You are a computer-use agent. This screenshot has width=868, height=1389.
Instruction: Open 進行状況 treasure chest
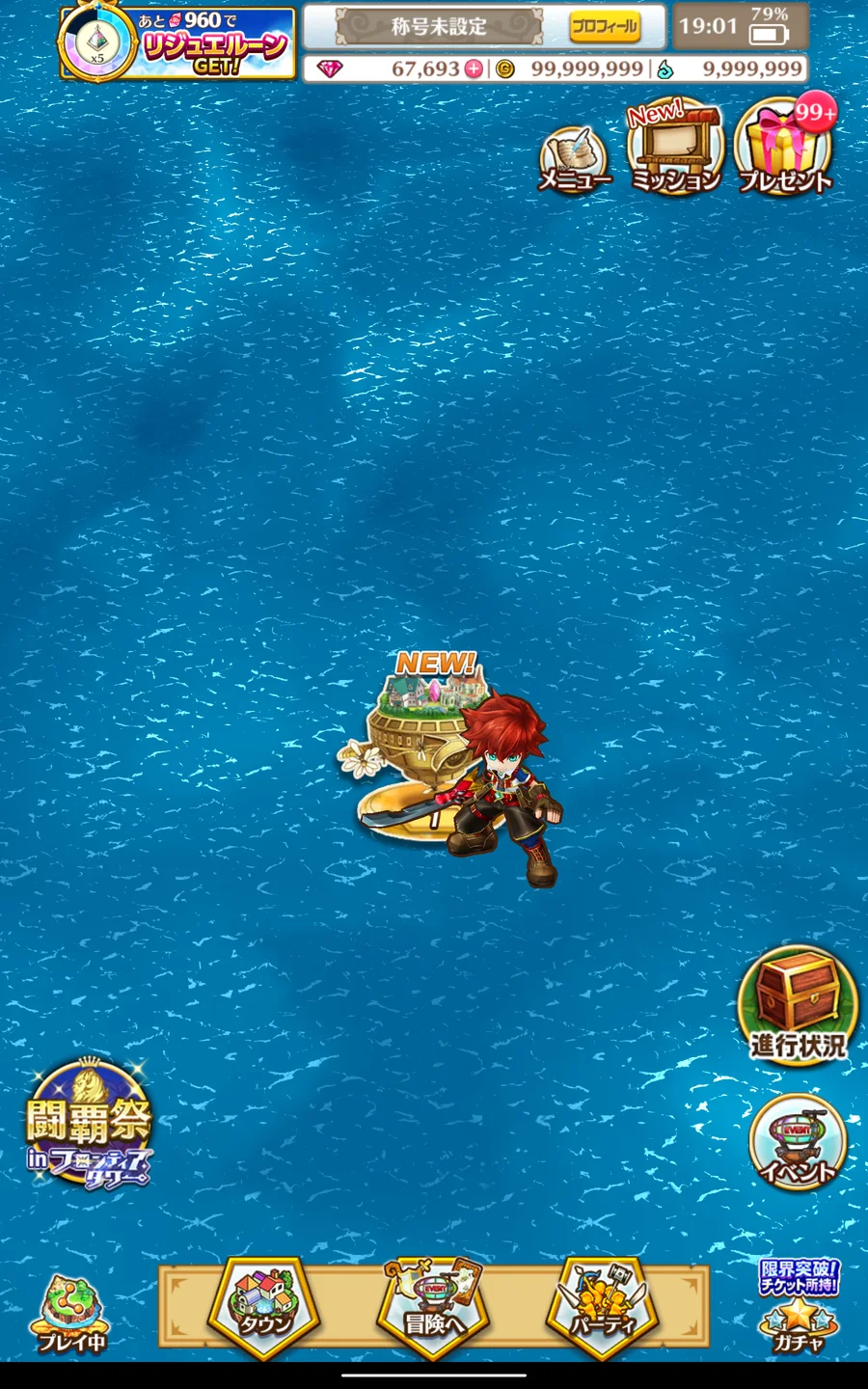coord(798,1003)
